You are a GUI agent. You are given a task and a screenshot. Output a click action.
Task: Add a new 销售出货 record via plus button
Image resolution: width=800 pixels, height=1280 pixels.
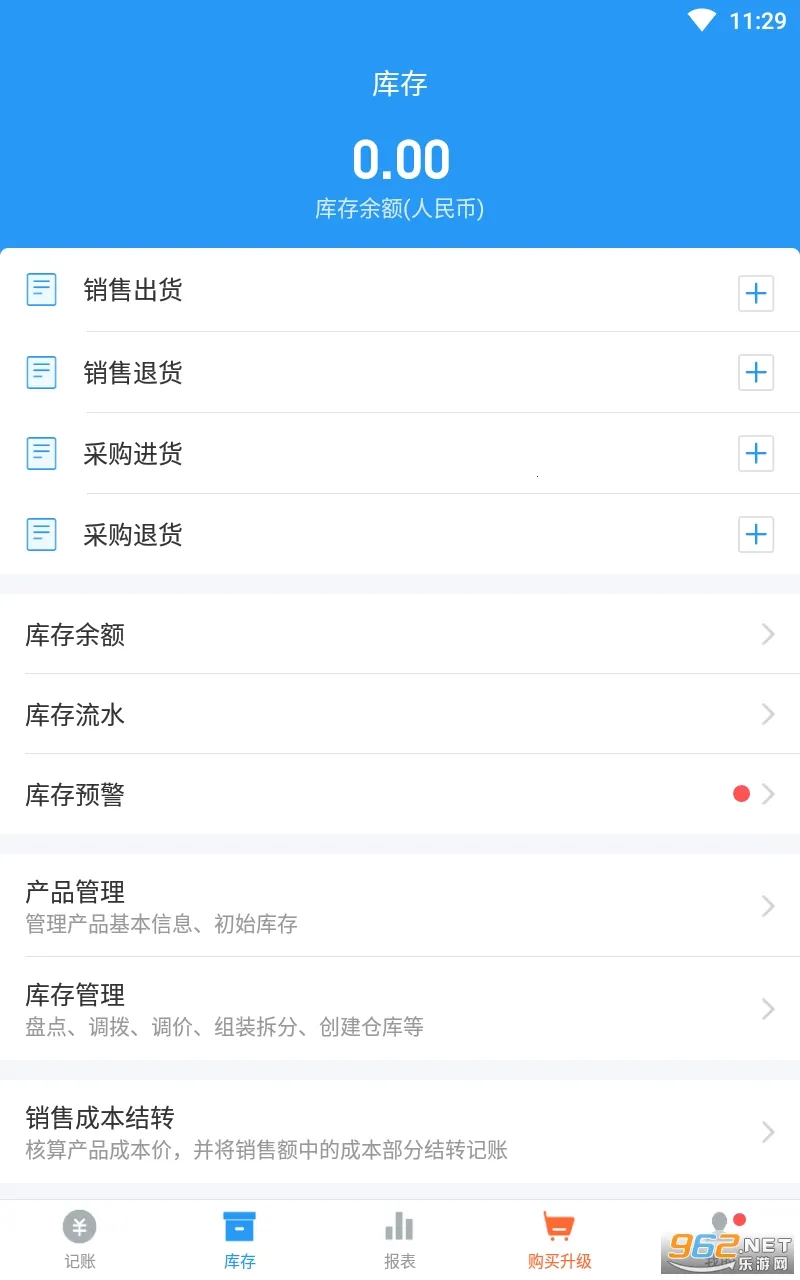756,293
